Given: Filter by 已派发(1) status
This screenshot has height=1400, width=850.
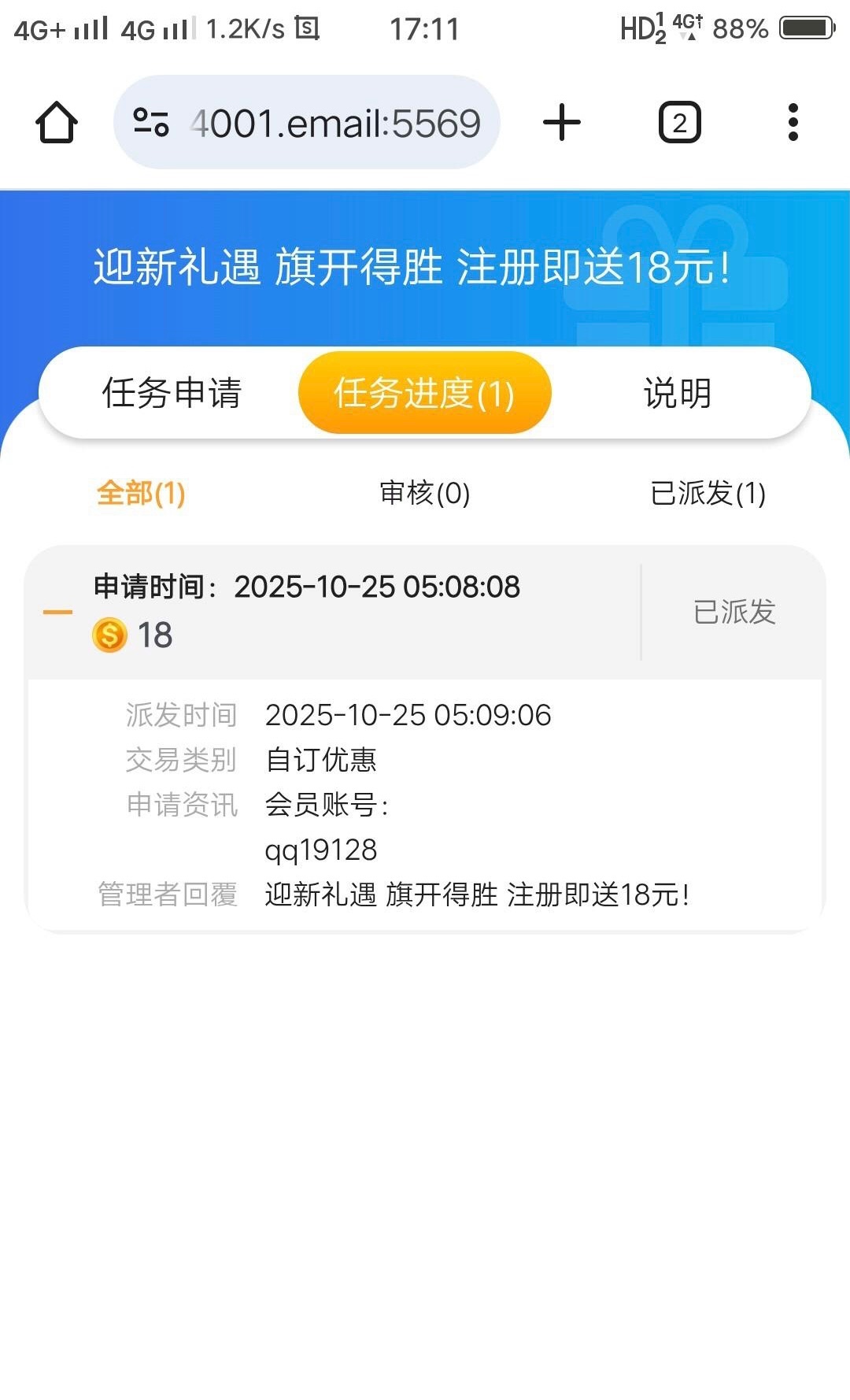Looking at the screenshot, I should (x=708, y=494).
